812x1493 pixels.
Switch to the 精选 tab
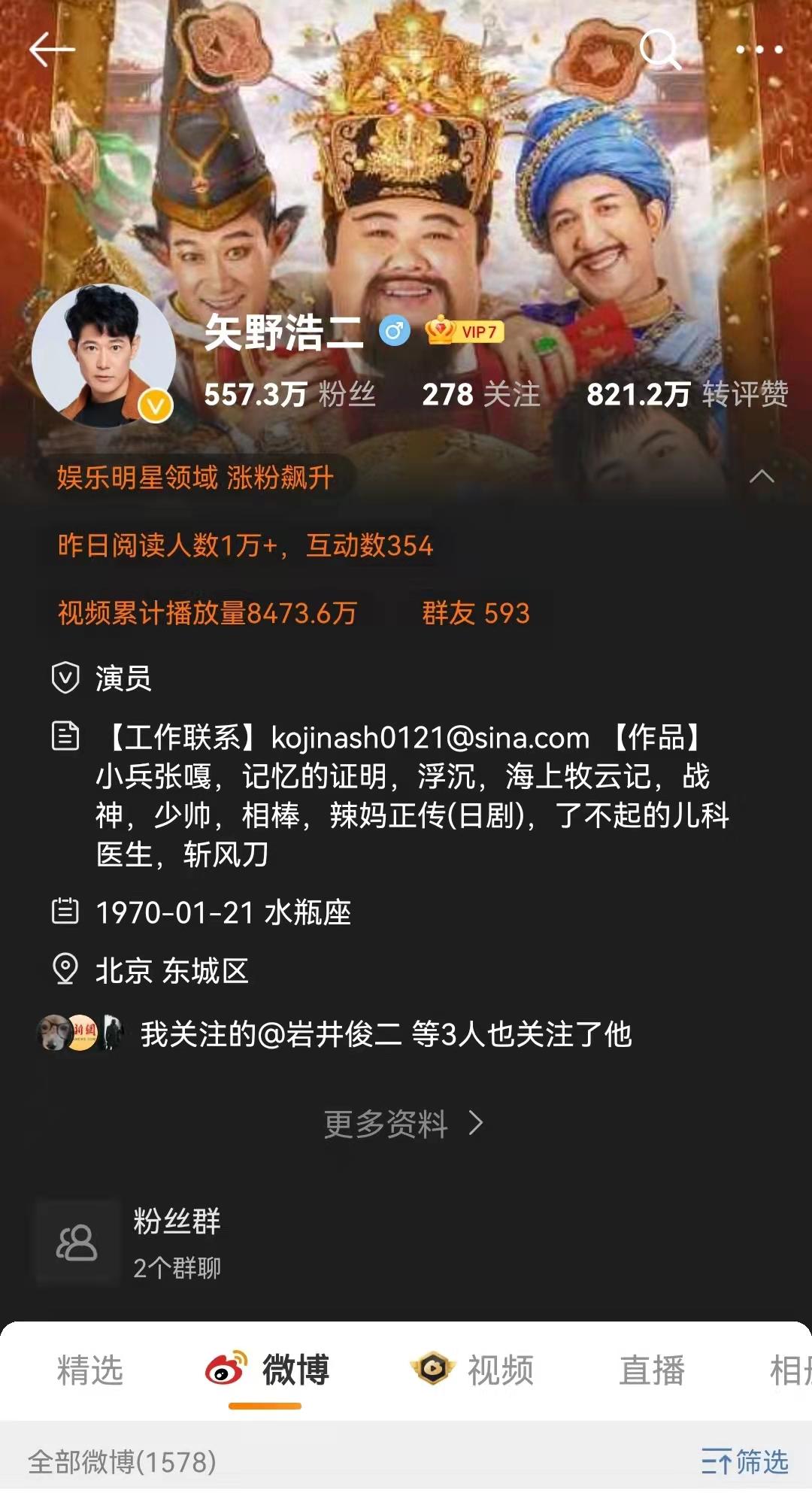point(90,1370)
